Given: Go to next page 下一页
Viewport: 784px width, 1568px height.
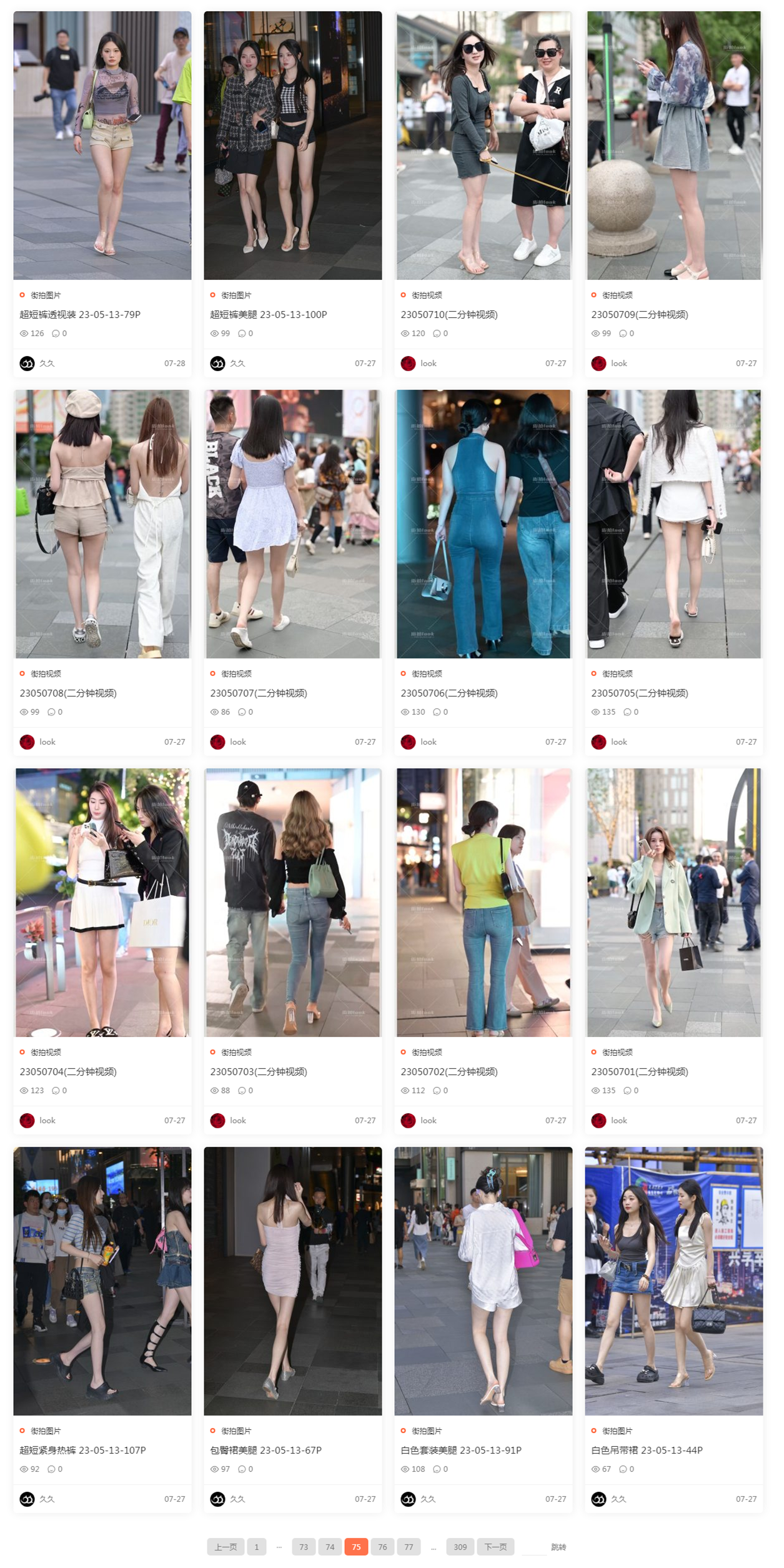Looking at the screenshot, I should [495, 1547].
